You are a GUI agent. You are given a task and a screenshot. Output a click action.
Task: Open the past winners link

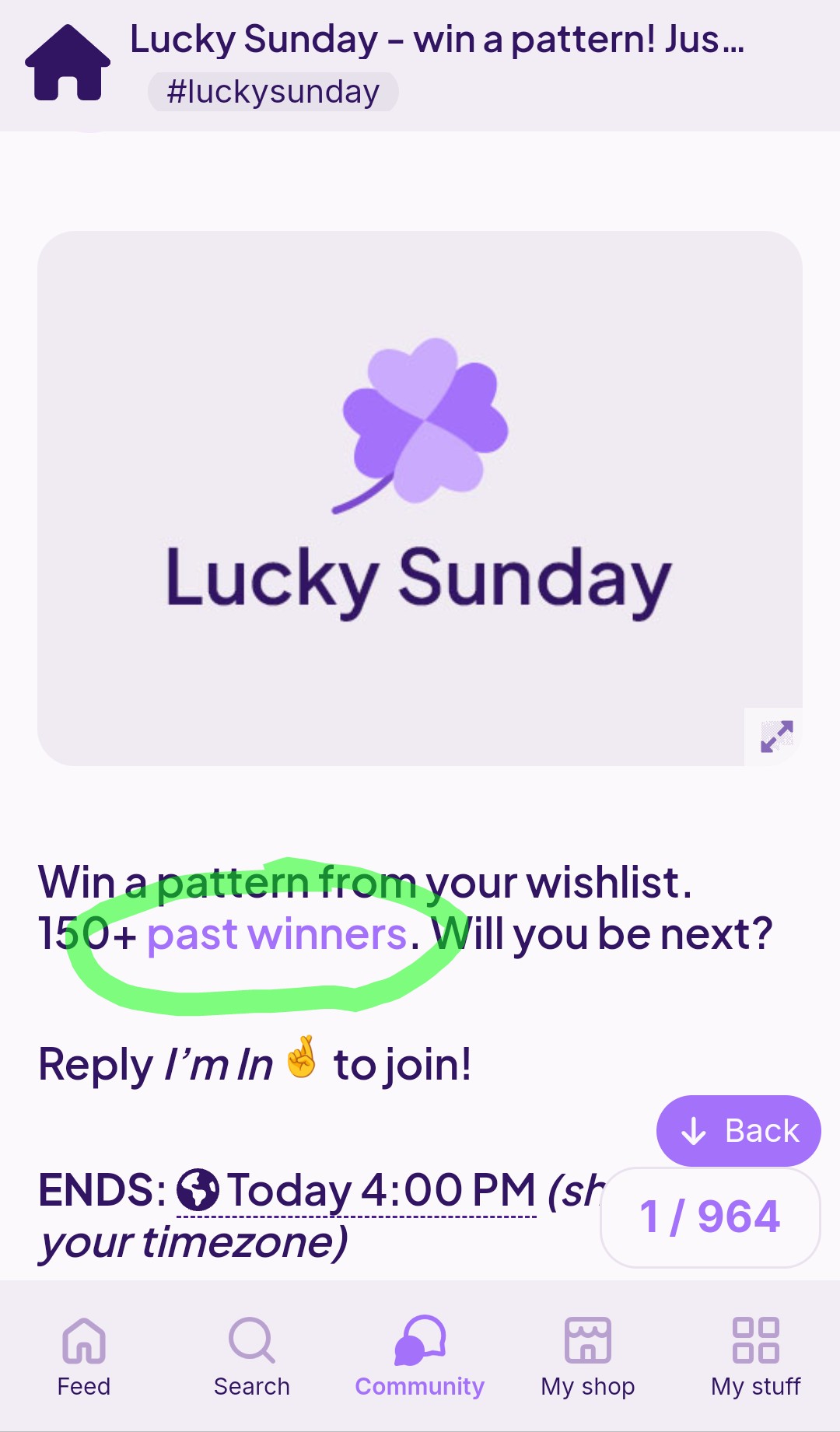click(x=277, y=933)
